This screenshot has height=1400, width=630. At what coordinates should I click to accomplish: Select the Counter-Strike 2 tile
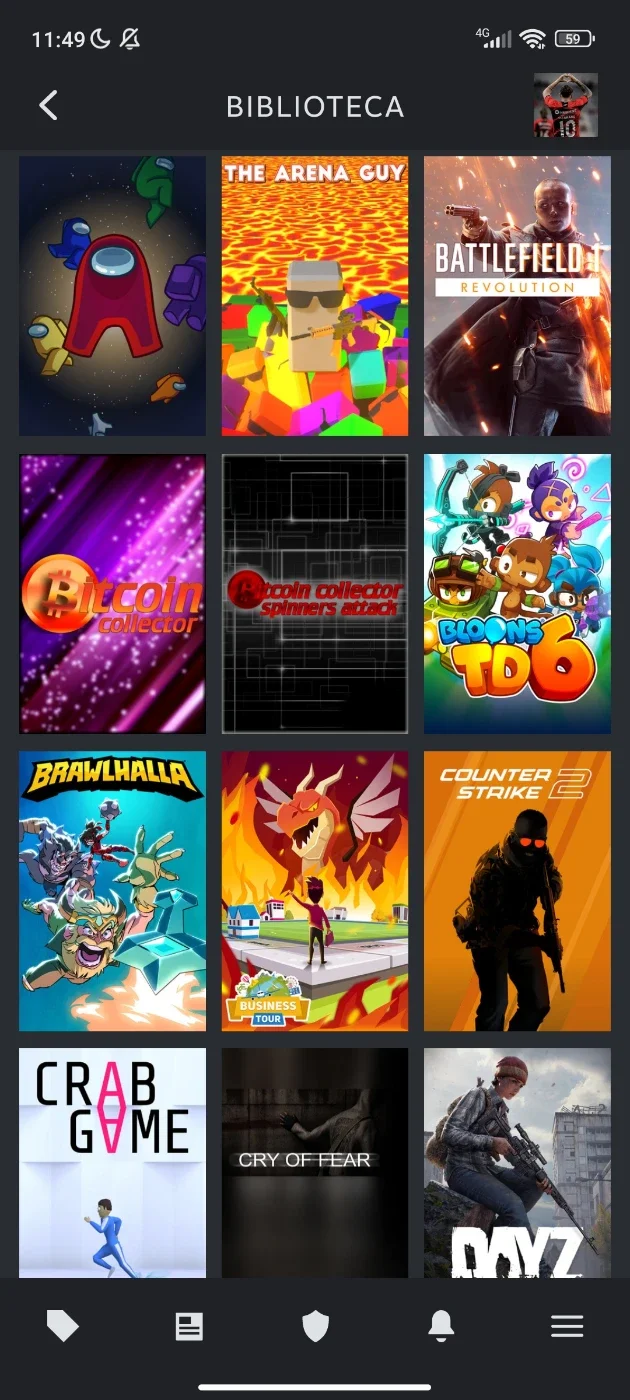click(517, 891)
